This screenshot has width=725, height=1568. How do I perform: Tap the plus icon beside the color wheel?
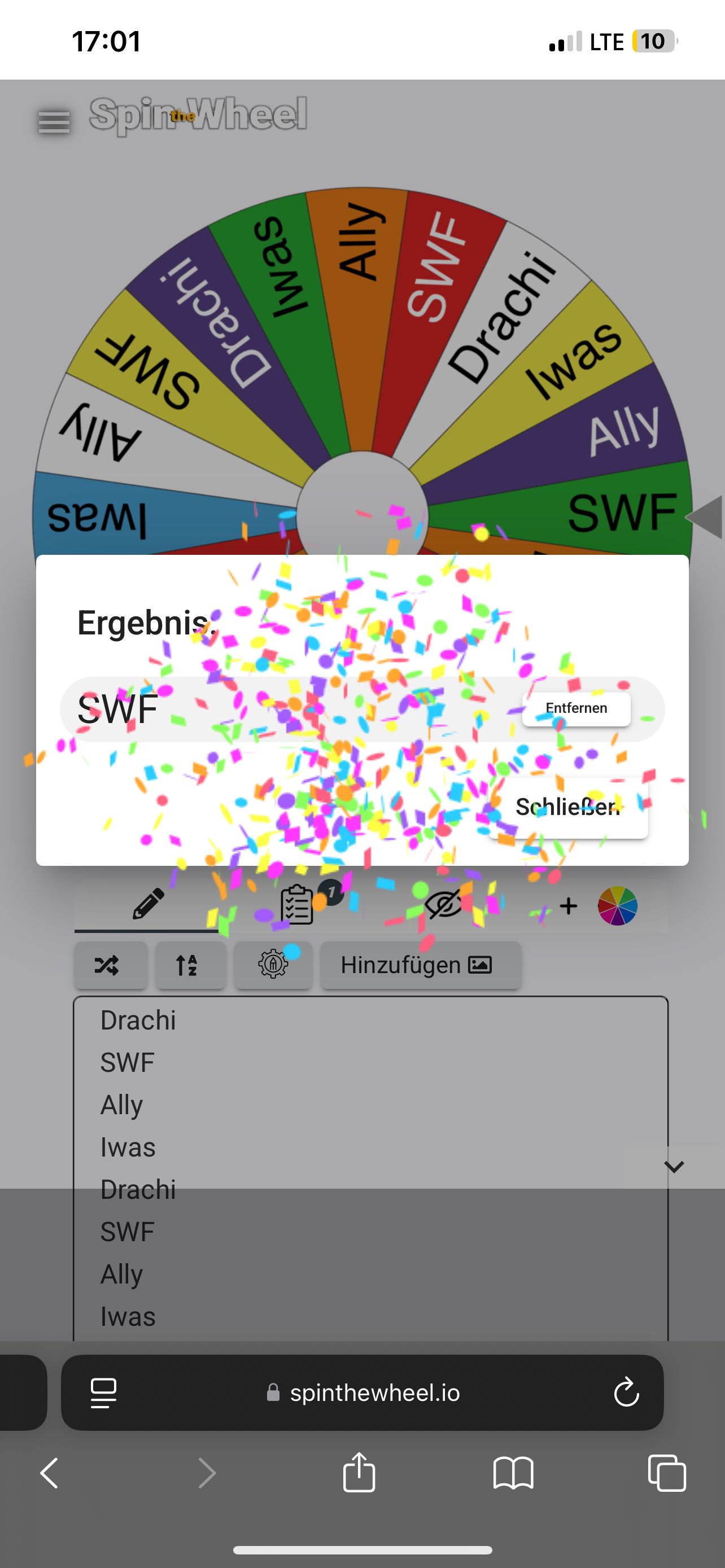point(569,906)
